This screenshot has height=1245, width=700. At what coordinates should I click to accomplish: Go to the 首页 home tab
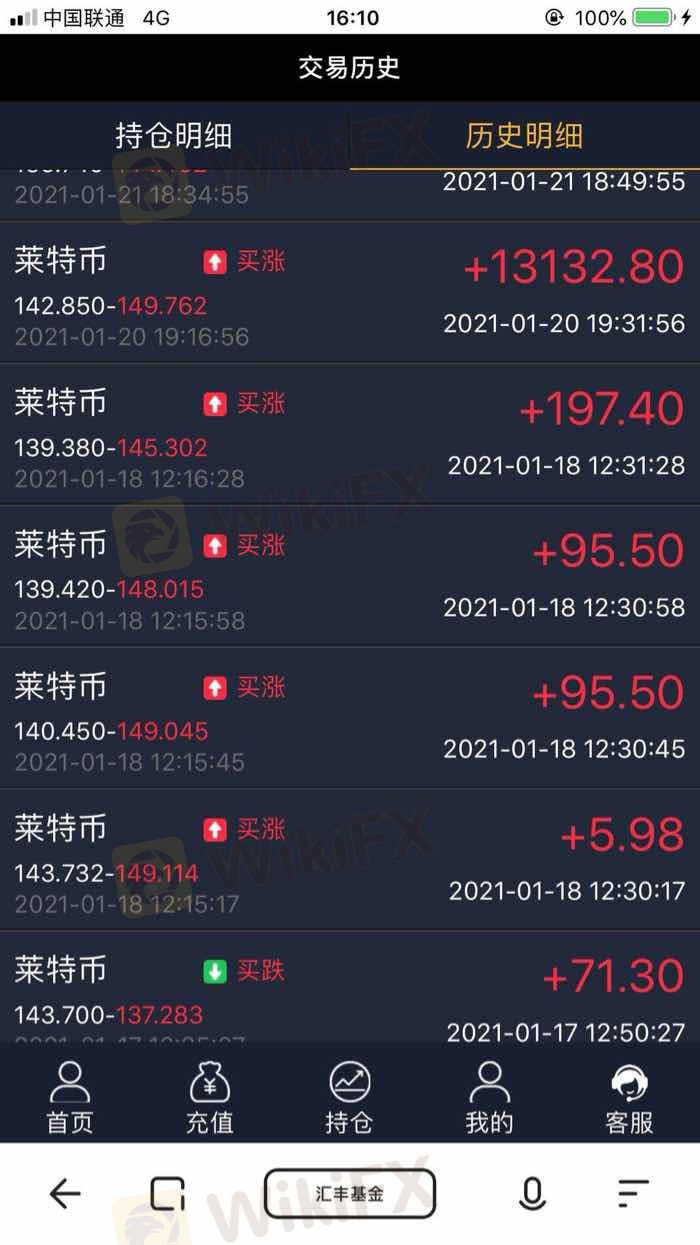70,1098
